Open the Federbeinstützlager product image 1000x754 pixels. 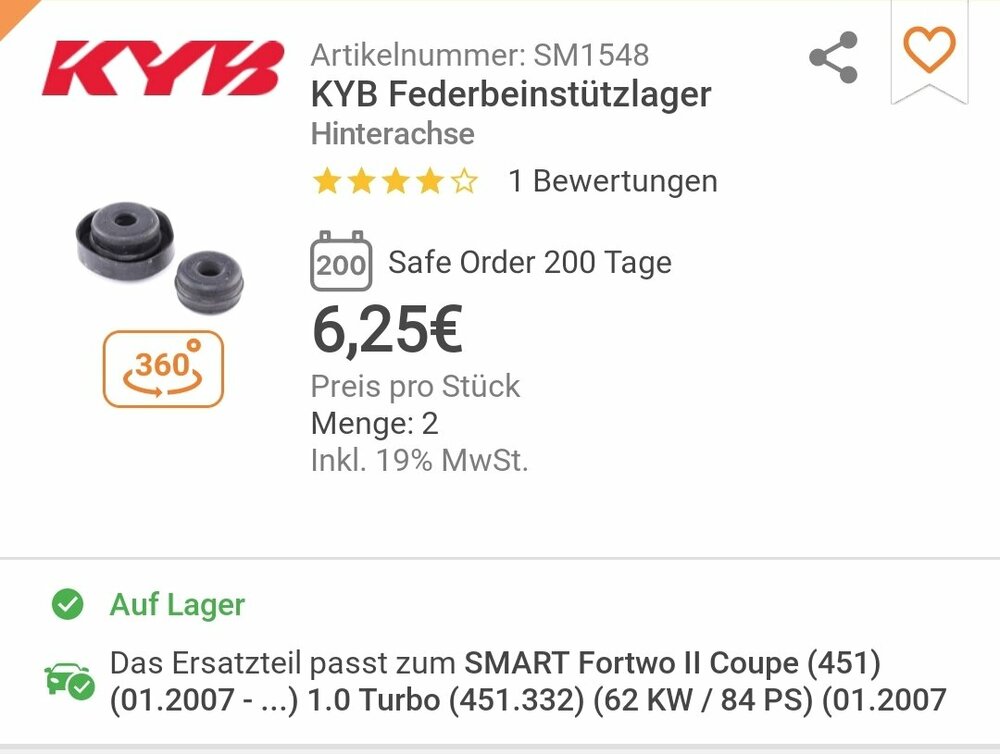[x=159, y=256]
